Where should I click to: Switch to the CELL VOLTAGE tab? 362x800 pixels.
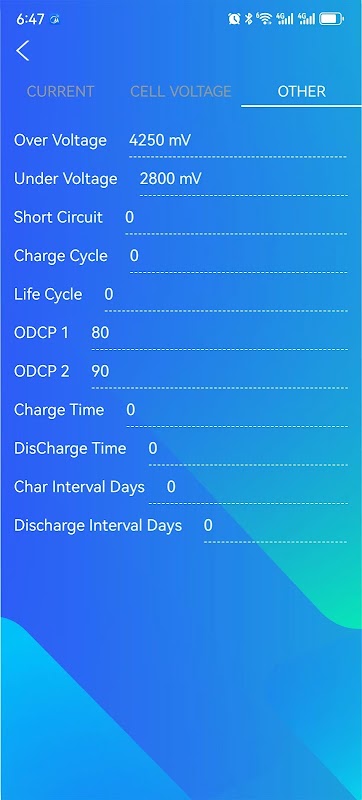coord(181,91)
